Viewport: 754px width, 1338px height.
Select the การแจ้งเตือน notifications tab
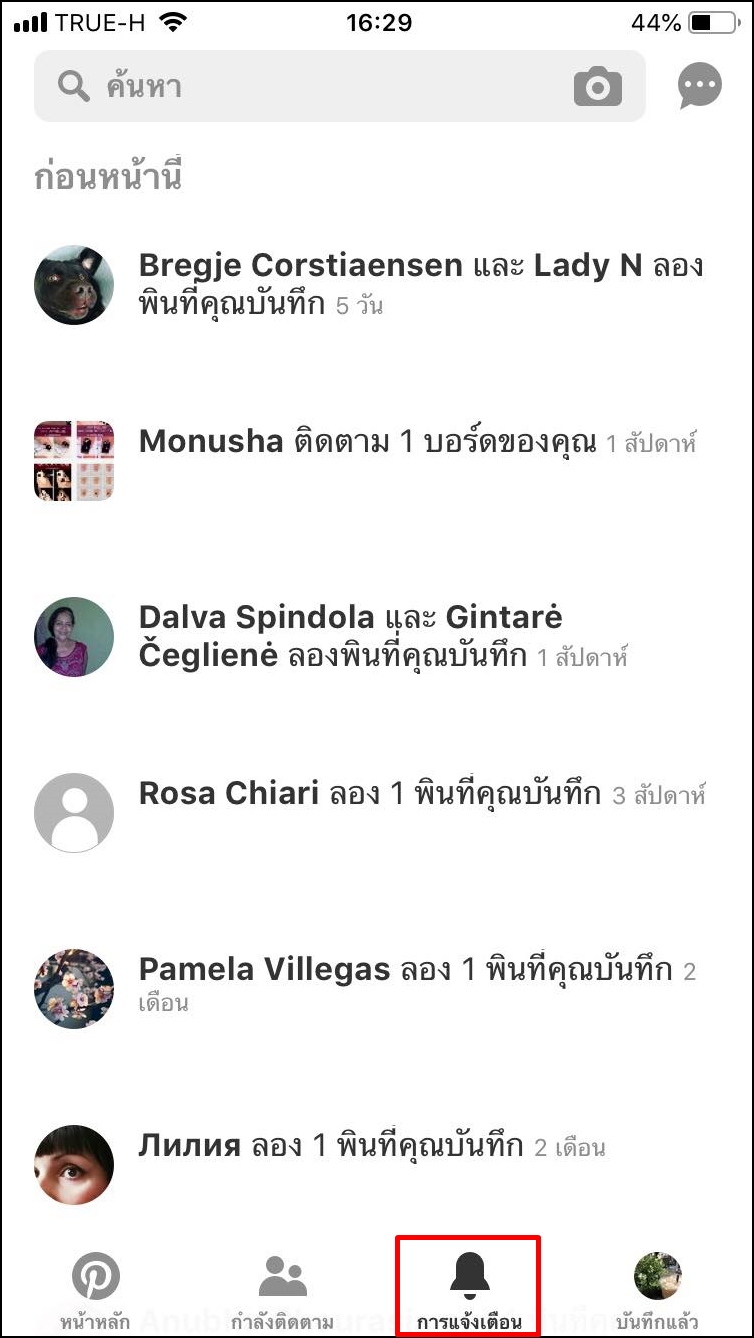[x=469, y=1287]
